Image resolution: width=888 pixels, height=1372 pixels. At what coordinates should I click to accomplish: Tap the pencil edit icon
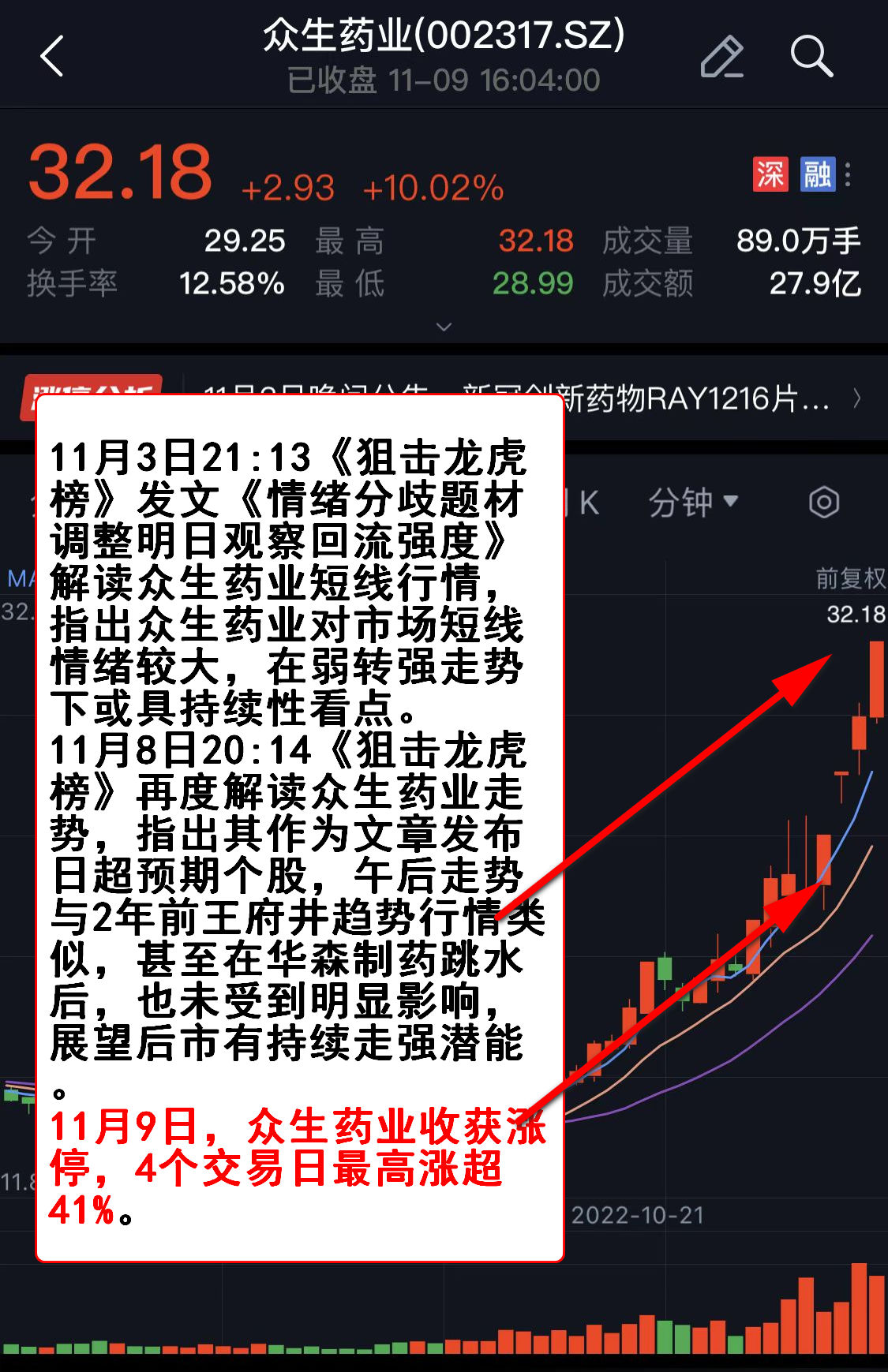[721, 57]
